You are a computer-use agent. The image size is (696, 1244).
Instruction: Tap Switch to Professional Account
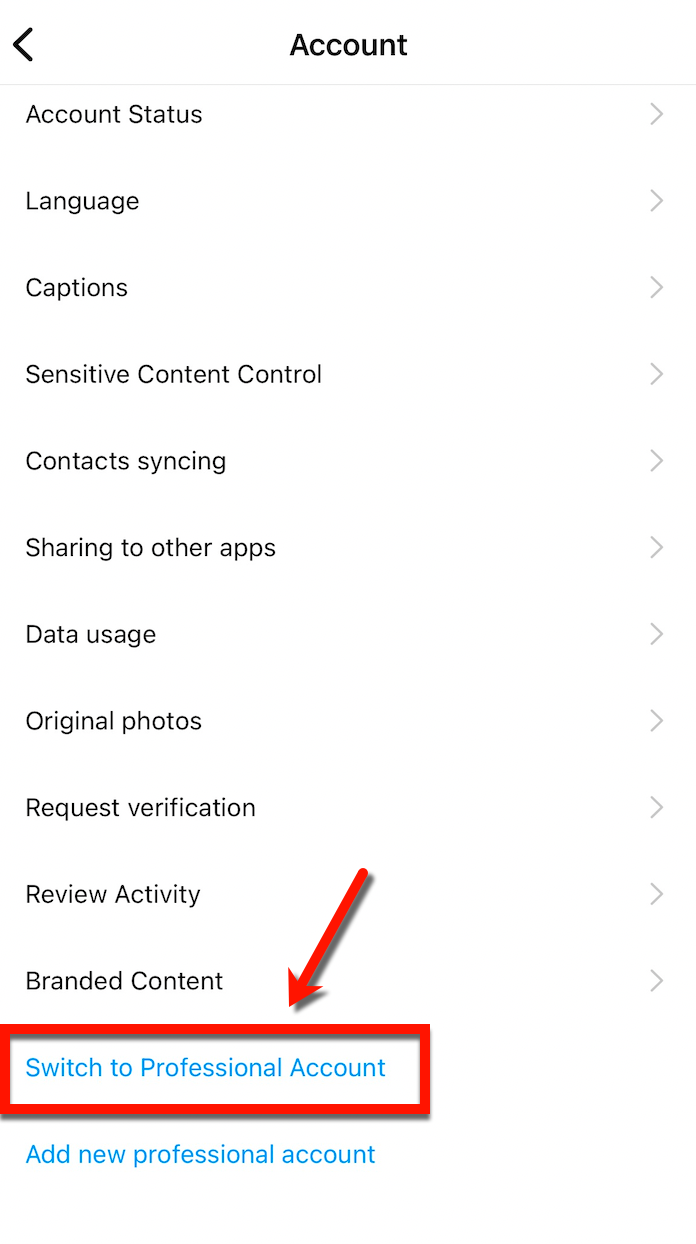[205, 1068]
